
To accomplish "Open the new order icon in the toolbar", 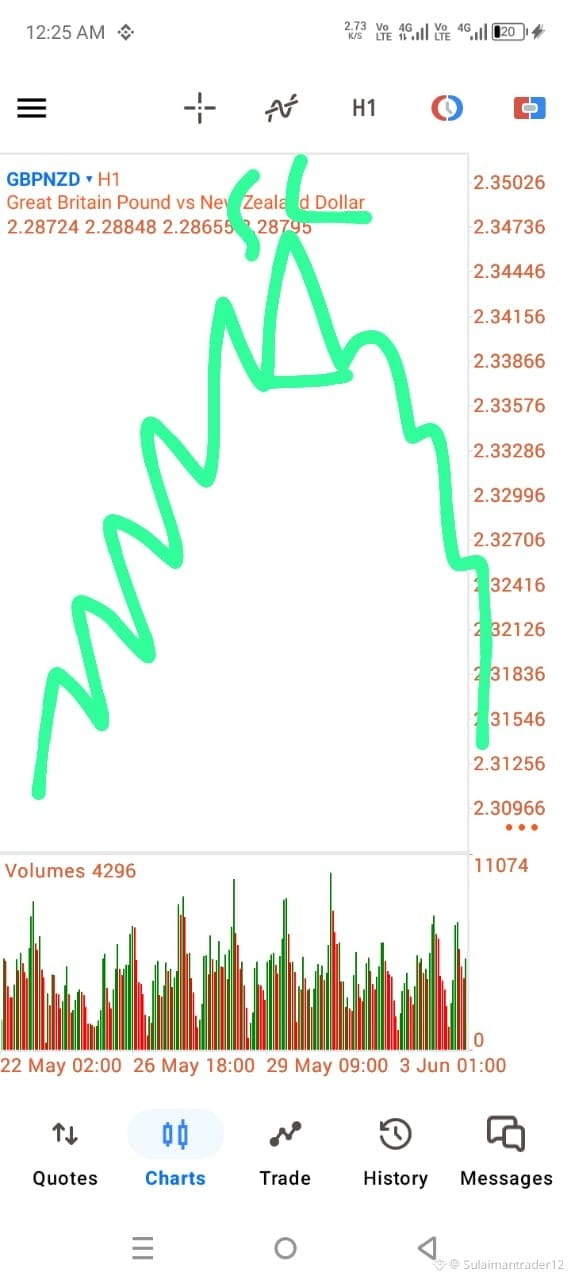I will click(x=529, y=108).
